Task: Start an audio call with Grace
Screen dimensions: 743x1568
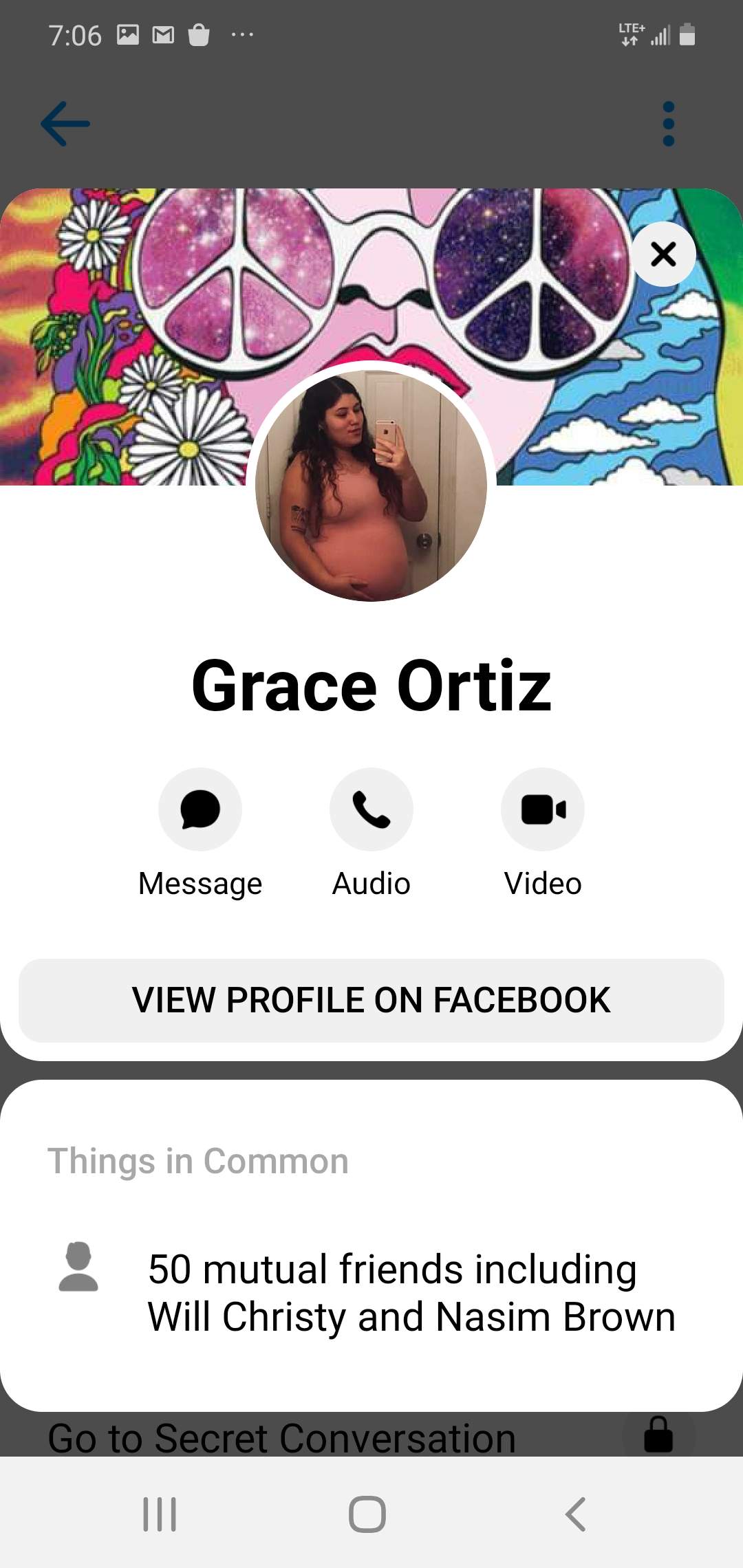Action: tap(371, 809)
